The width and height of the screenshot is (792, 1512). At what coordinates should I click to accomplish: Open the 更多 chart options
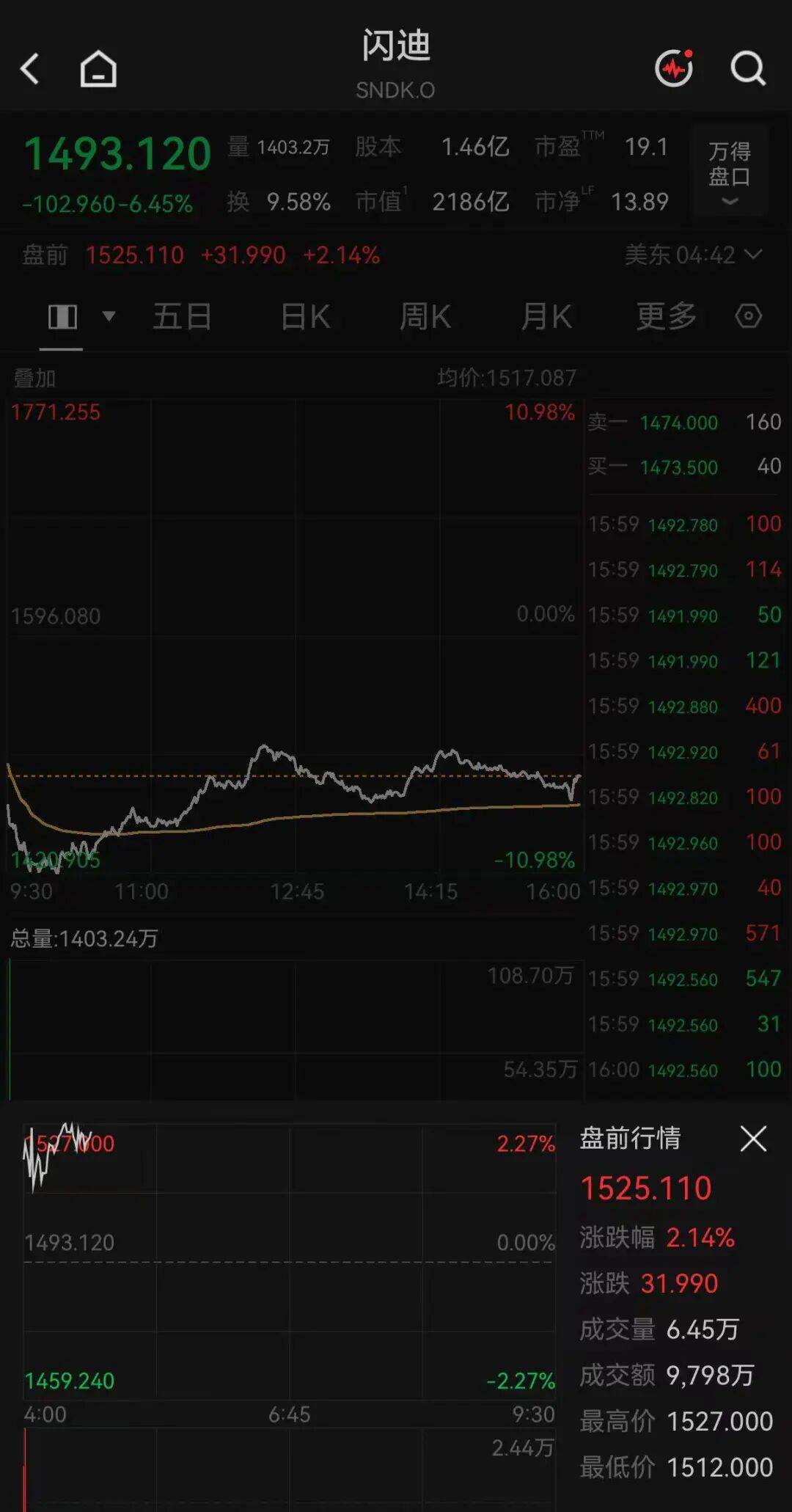(666, 317)
